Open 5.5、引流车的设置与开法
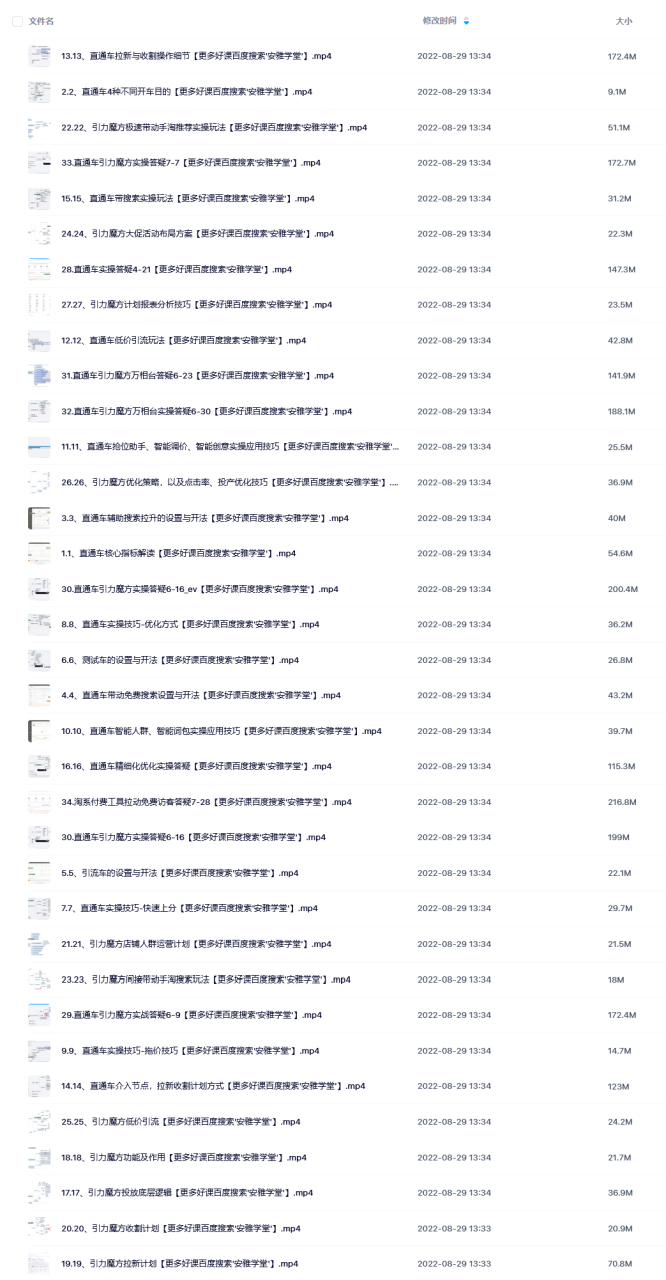Image resolution: width=666 pixels, height=1280 pixels. (x=180, y=873)
